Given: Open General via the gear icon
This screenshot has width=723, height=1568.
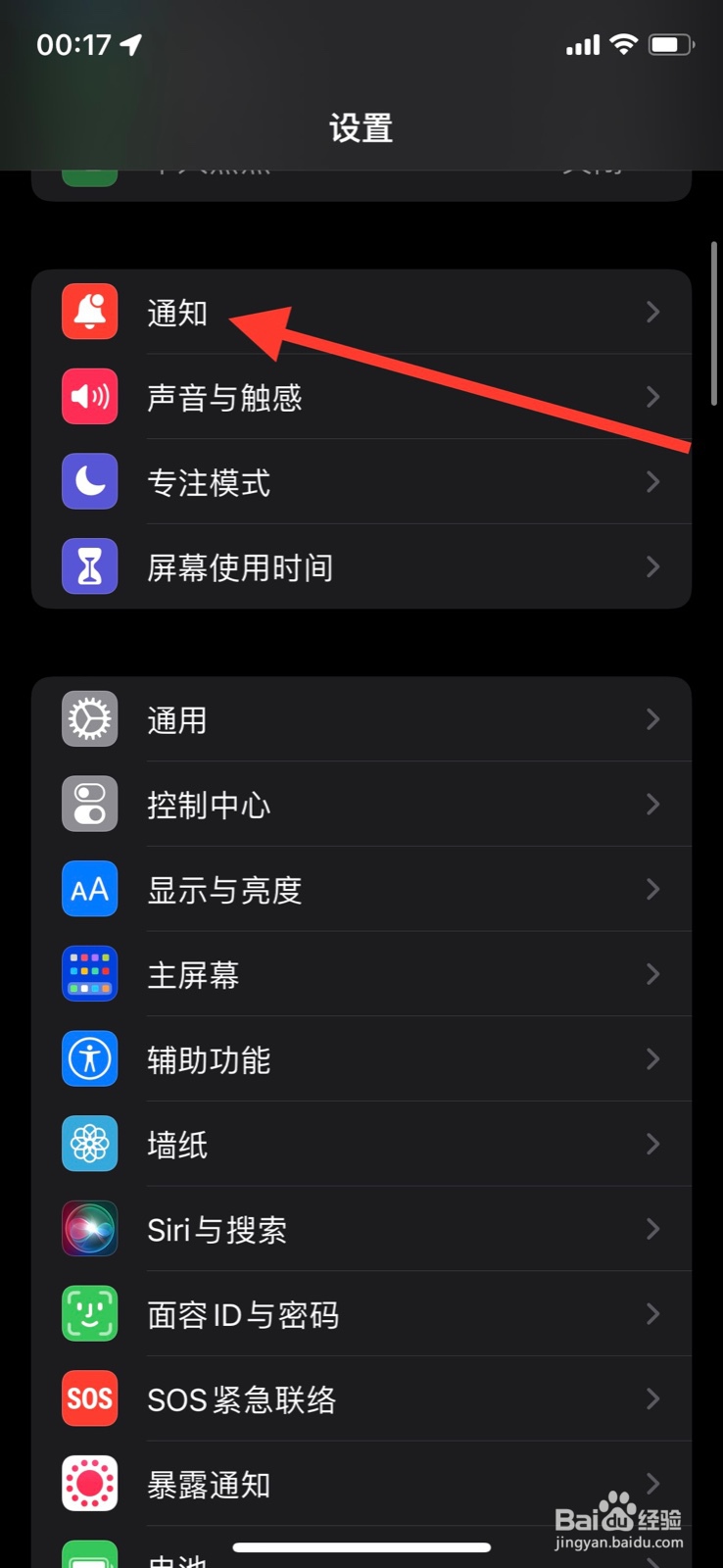Looking at the screenshot, I should click(x=89, y=718).
